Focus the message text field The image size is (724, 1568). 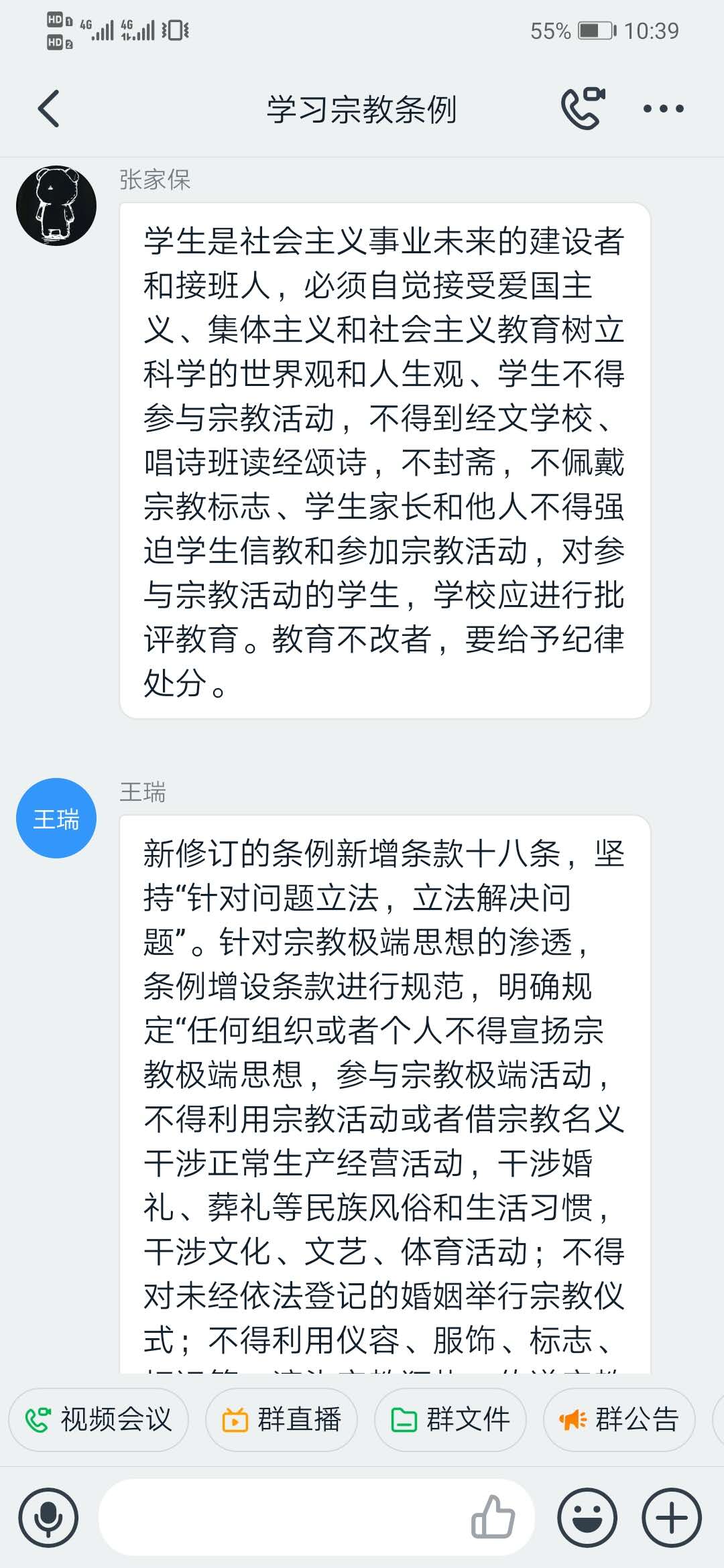[282, 1517]
